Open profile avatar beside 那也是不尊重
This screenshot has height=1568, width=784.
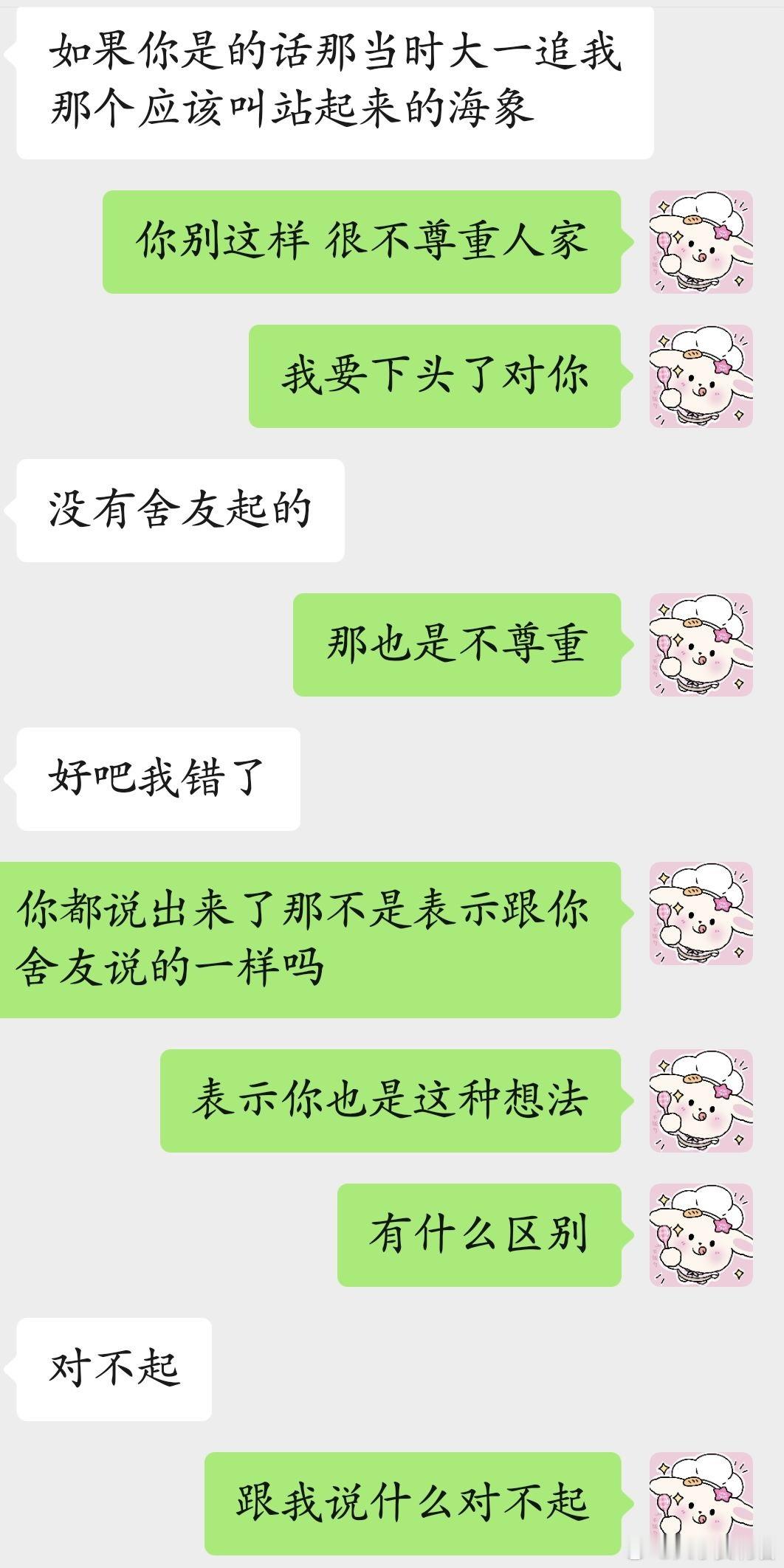[701, 645]
